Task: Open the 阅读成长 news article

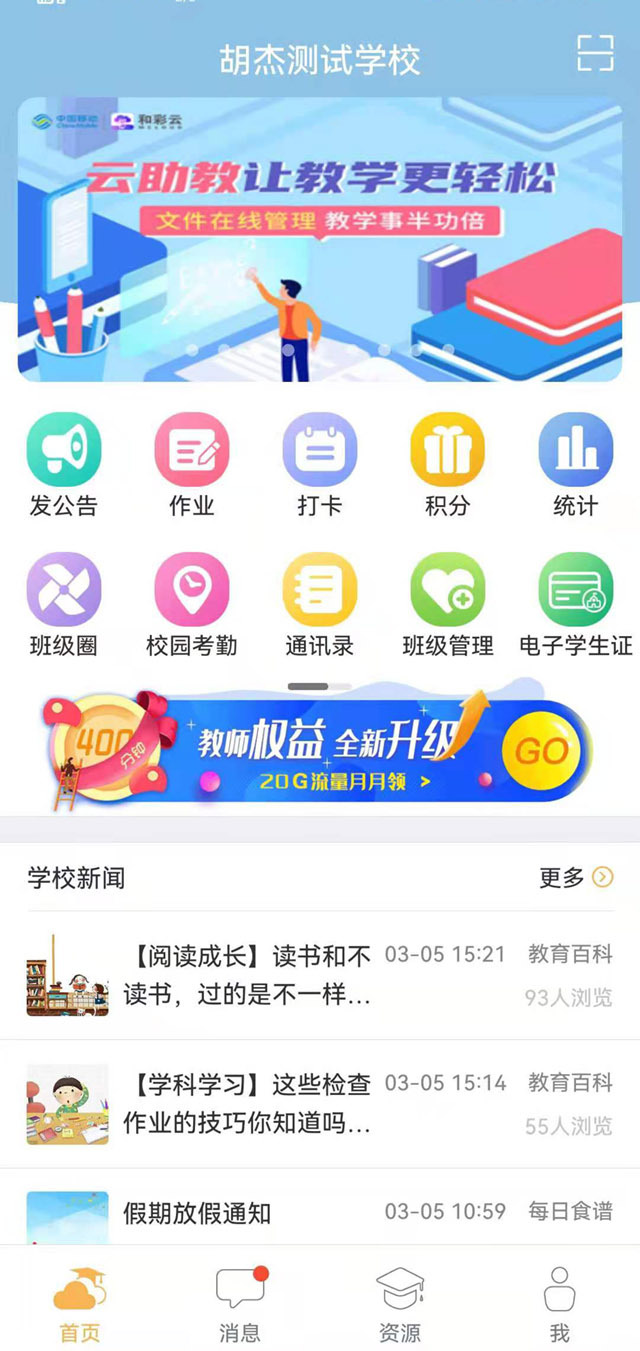Action: pyautogui.click(x=250, y=975)
